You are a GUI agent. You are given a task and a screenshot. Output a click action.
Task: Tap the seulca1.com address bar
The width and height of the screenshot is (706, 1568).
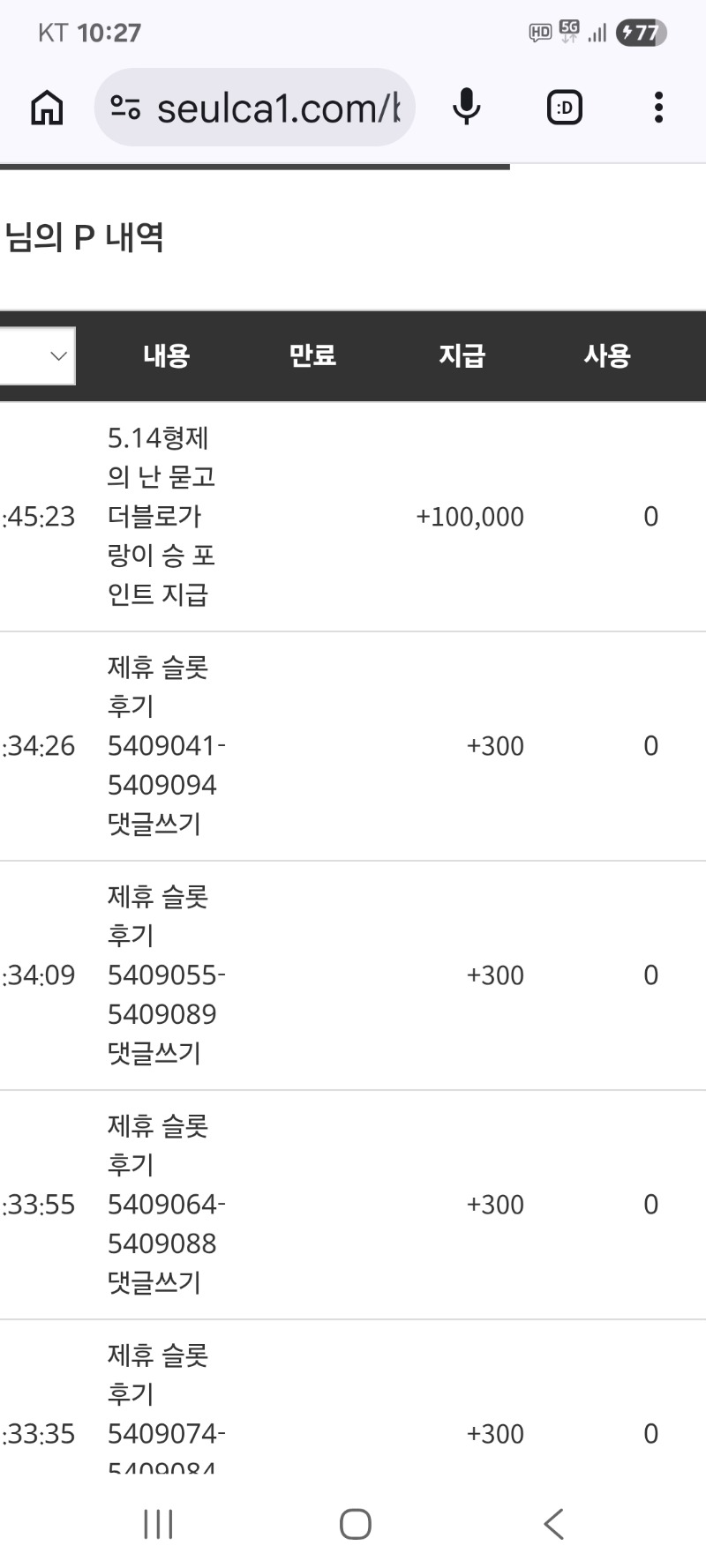[254, 108]
